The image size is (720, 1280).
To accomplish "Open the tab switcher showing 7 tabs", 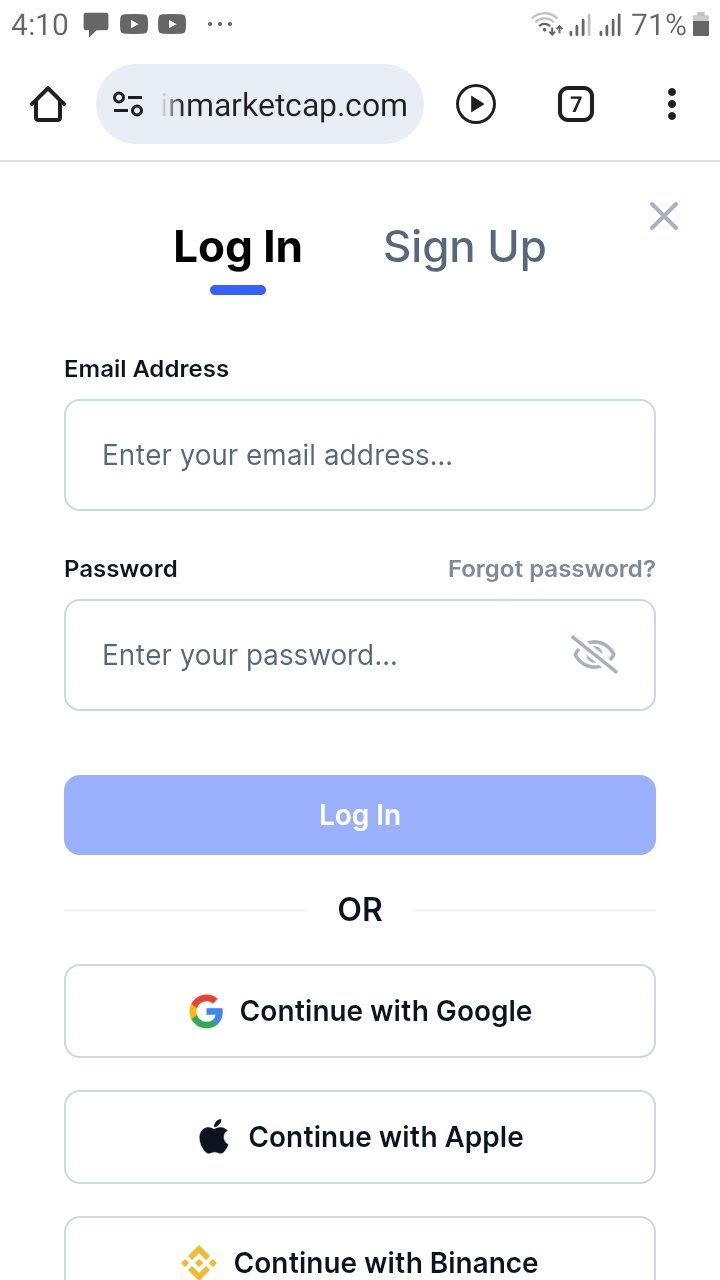I will point(575,104).
